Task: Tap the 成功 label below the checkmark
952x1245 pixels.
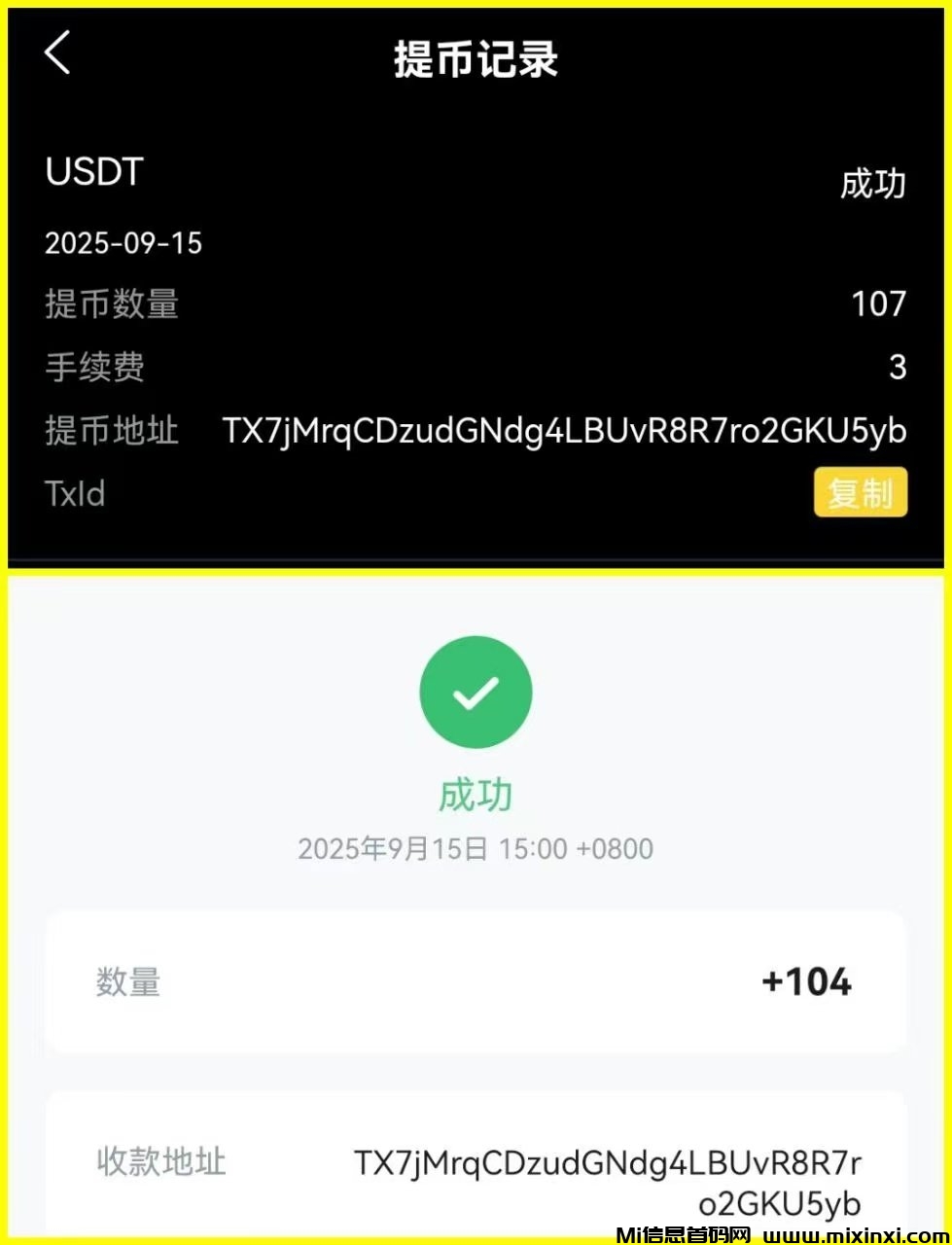Action: click(x=476, y=796)
